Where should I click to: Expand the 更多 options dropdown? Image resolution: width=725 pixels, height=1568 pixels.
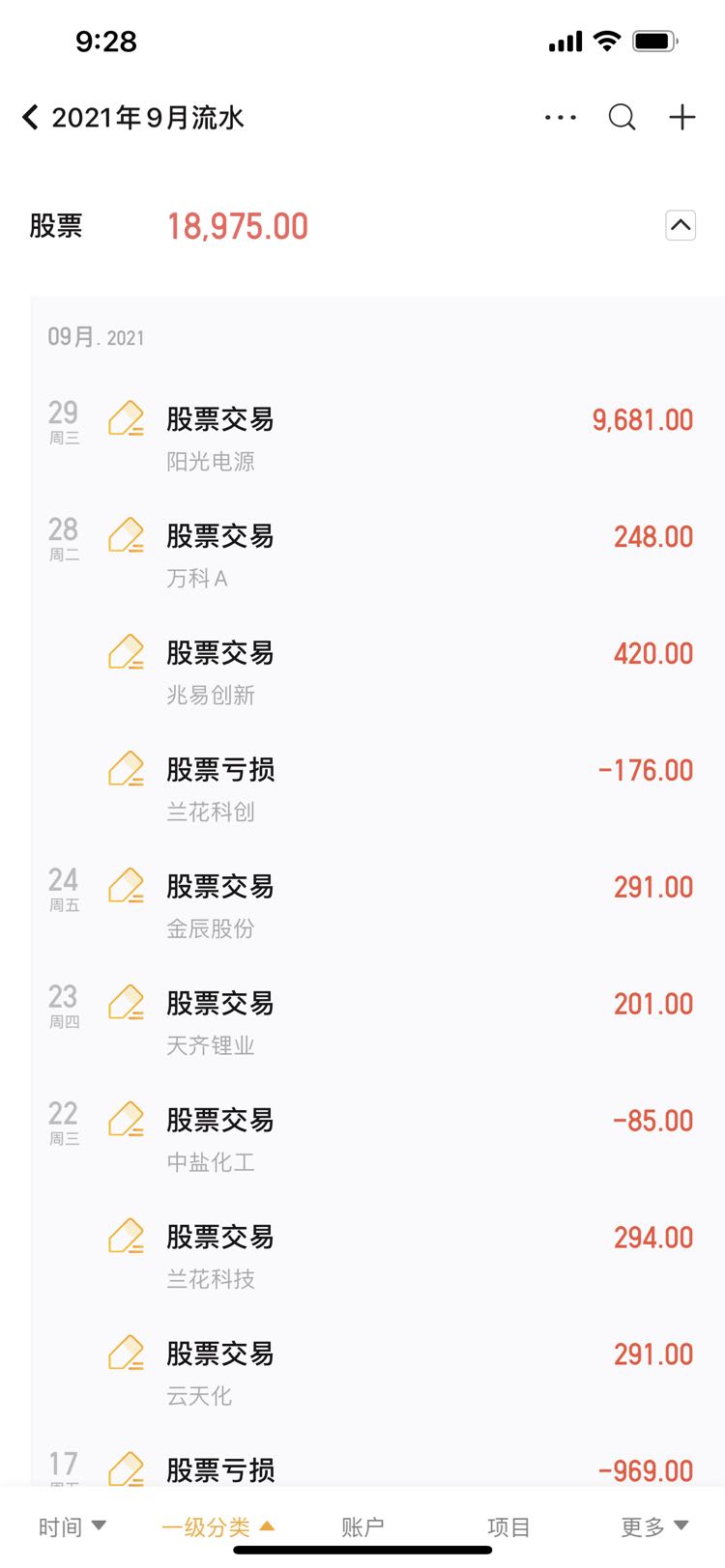coord(654,1527)
